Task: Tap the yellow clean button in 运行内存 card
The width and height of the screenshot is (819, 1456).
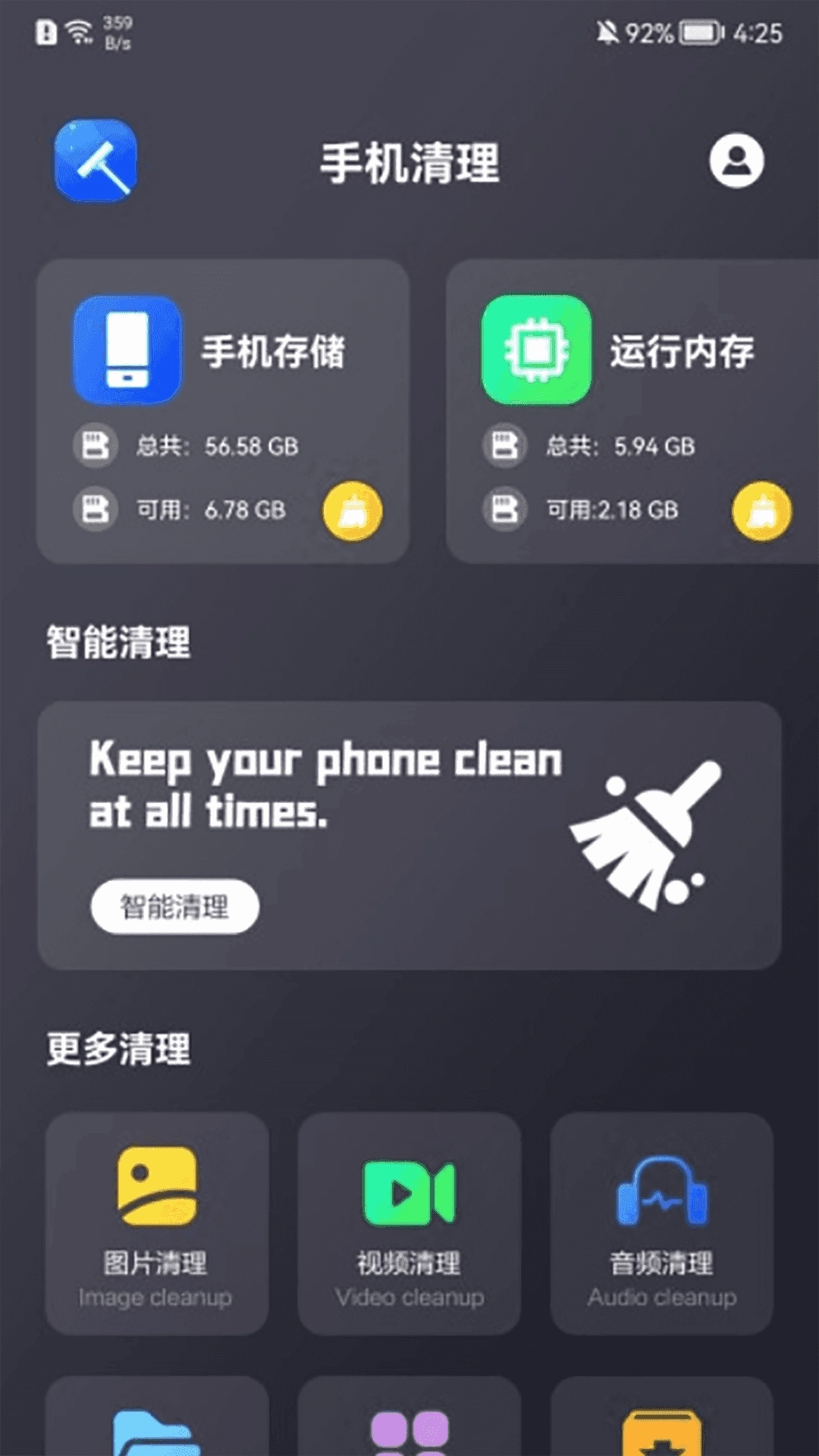Action: click(761, 512)
